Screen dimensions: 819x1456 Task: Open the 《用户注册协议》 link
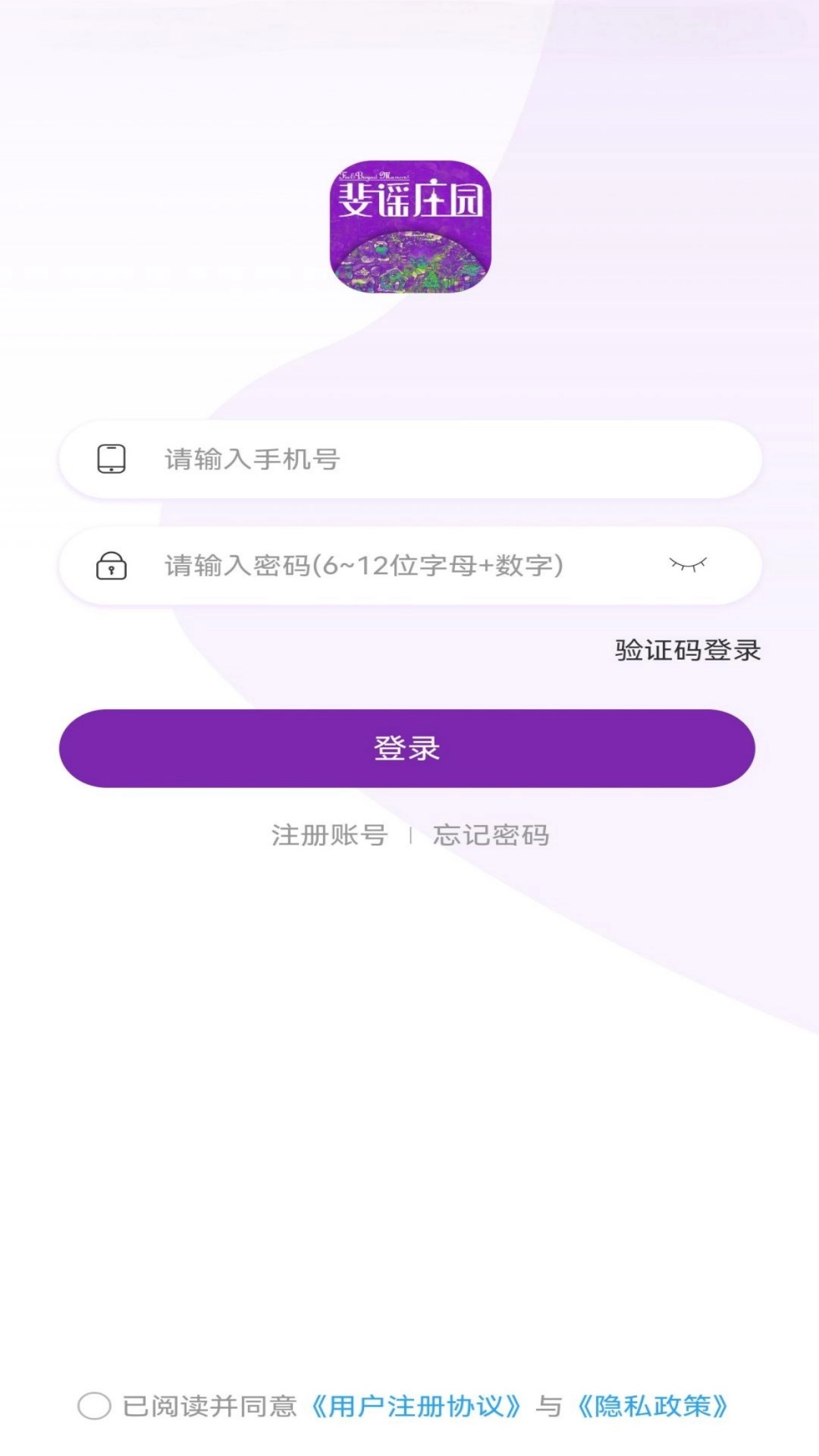click(416, 1406)
